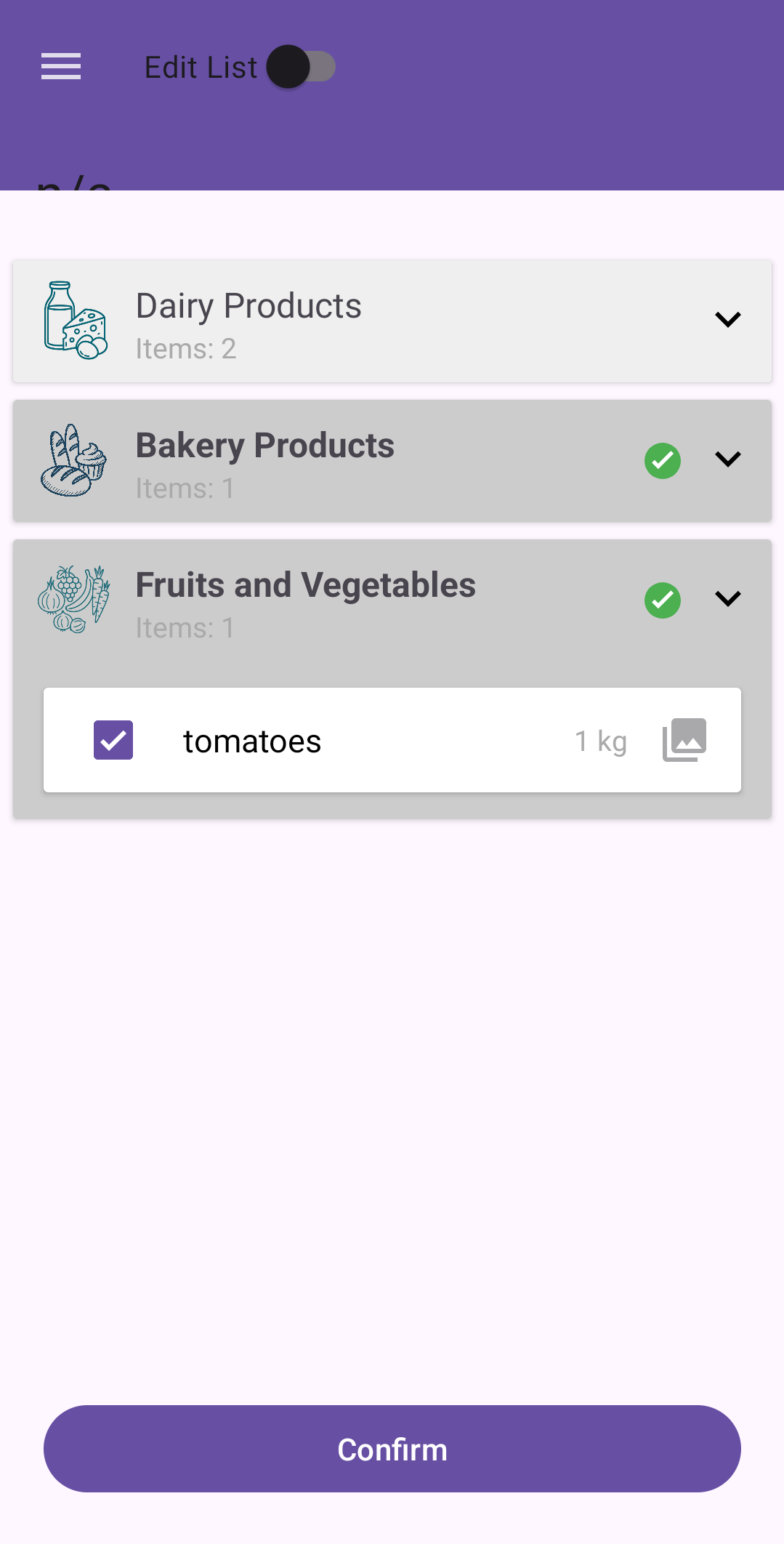
Task: Collapse the Fruits and Vegetables category
Action: tap(728, 598)
